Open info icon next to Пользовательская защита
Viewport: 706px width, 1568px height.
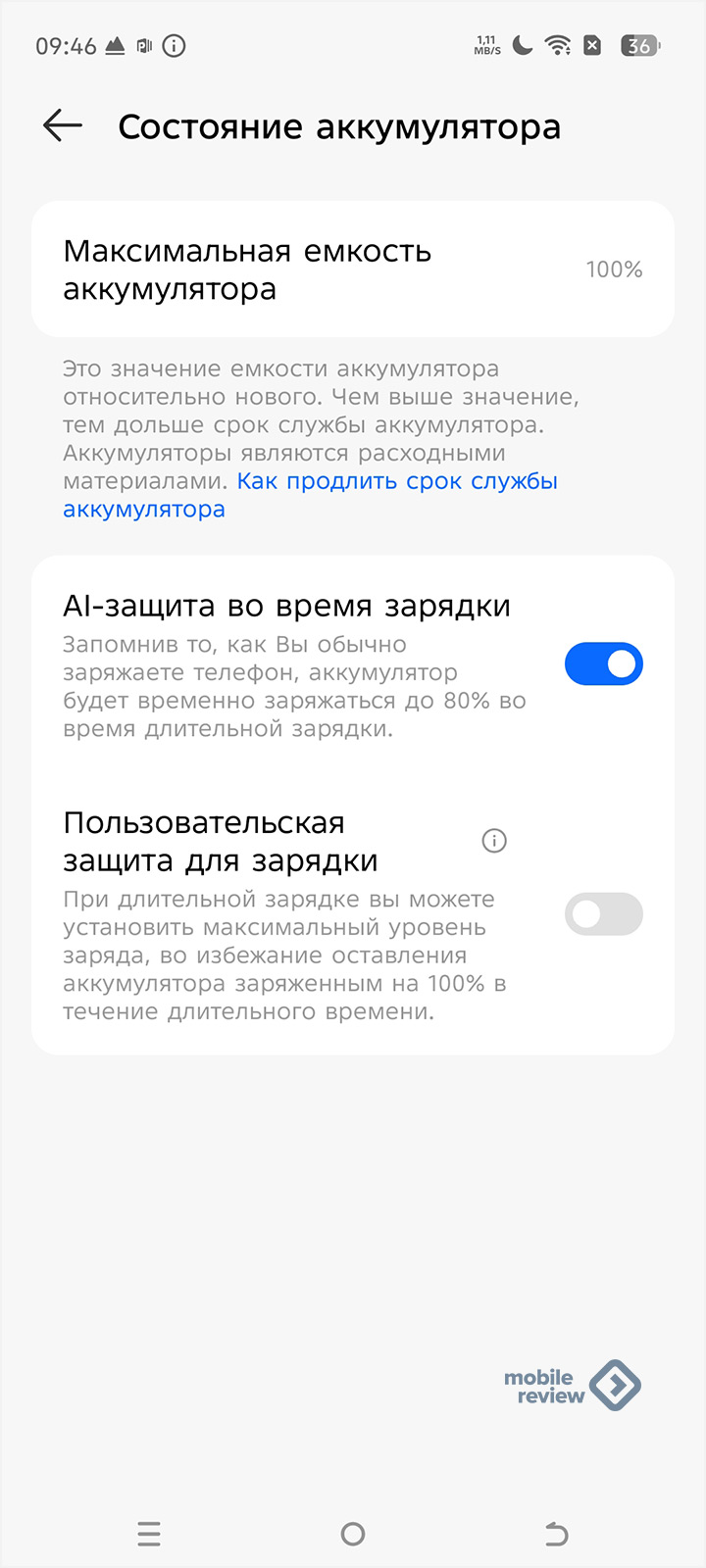[494, 841]
